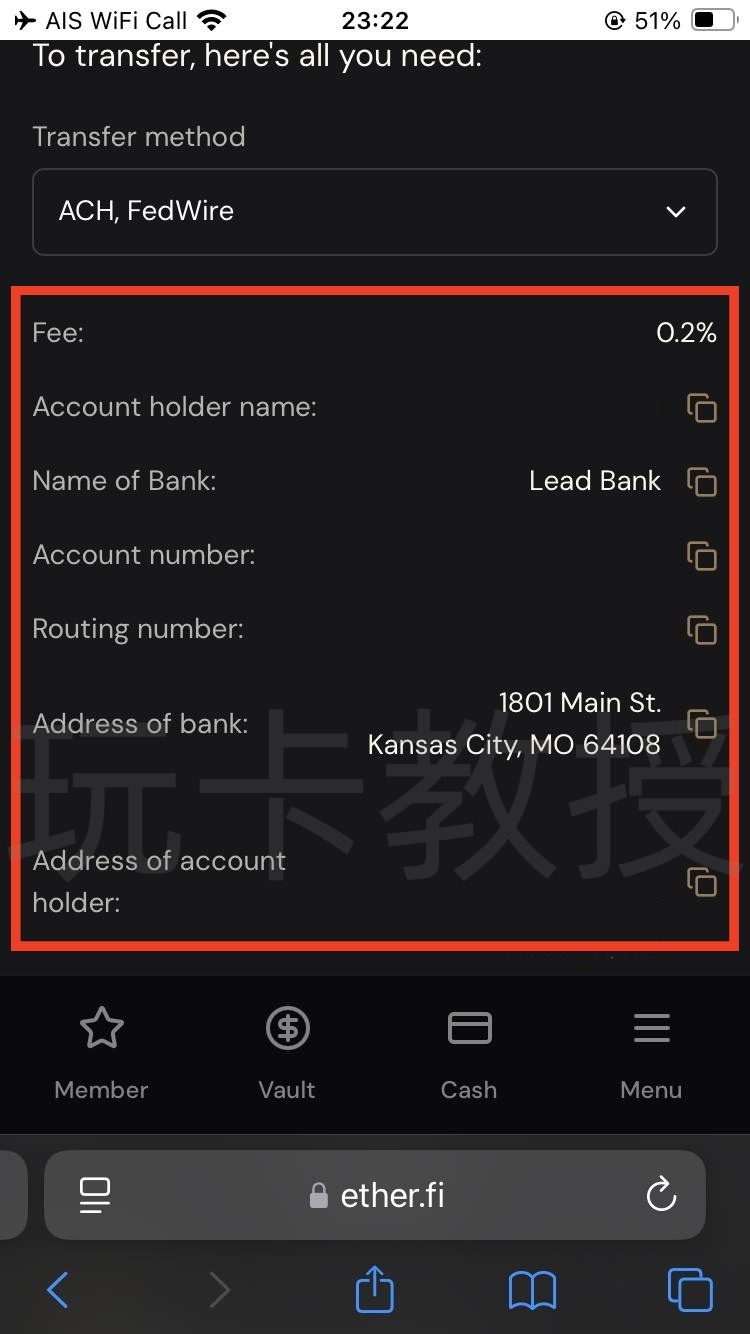Switch to the Cash tab

point(469,1055)
